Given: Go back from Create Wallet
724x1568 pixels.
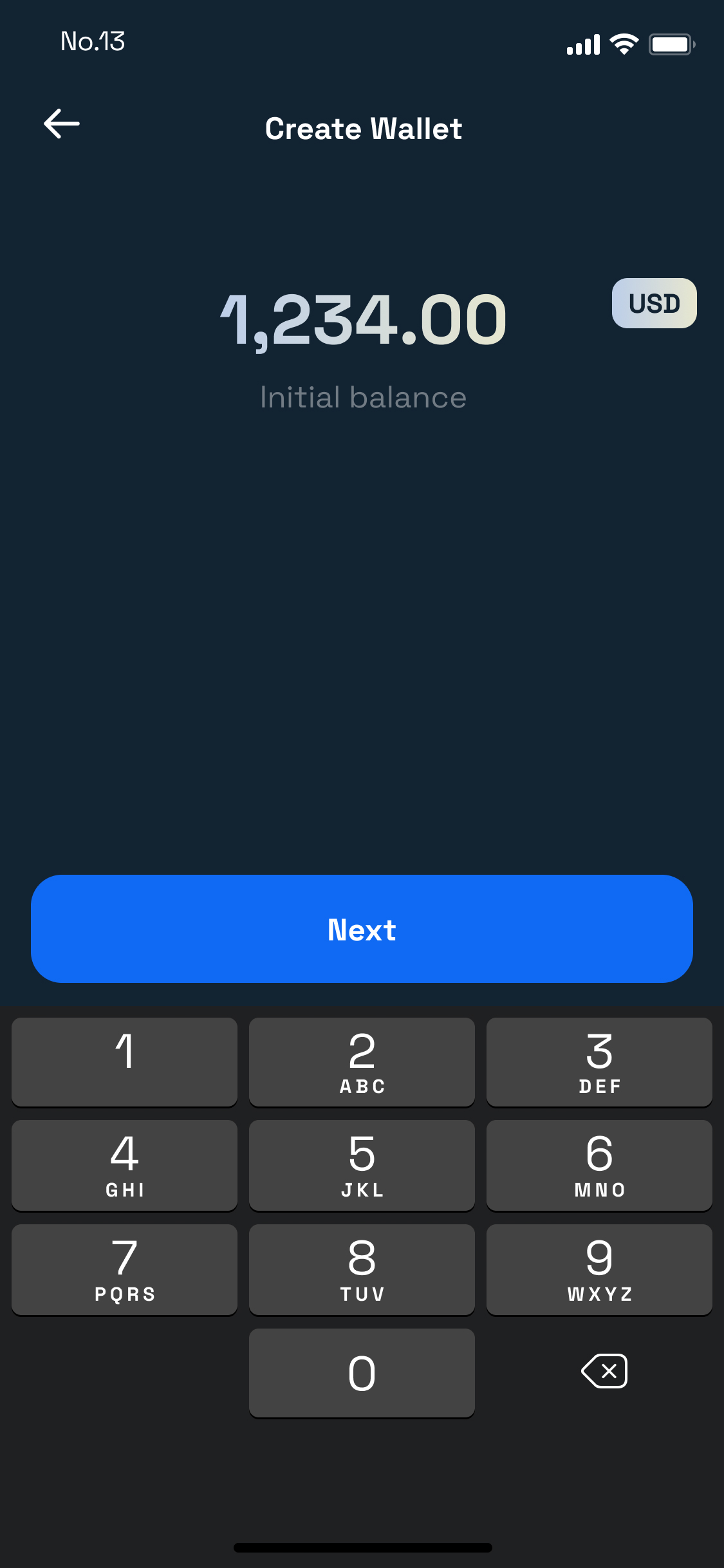Looking at the screenshot, I should 62,124.
